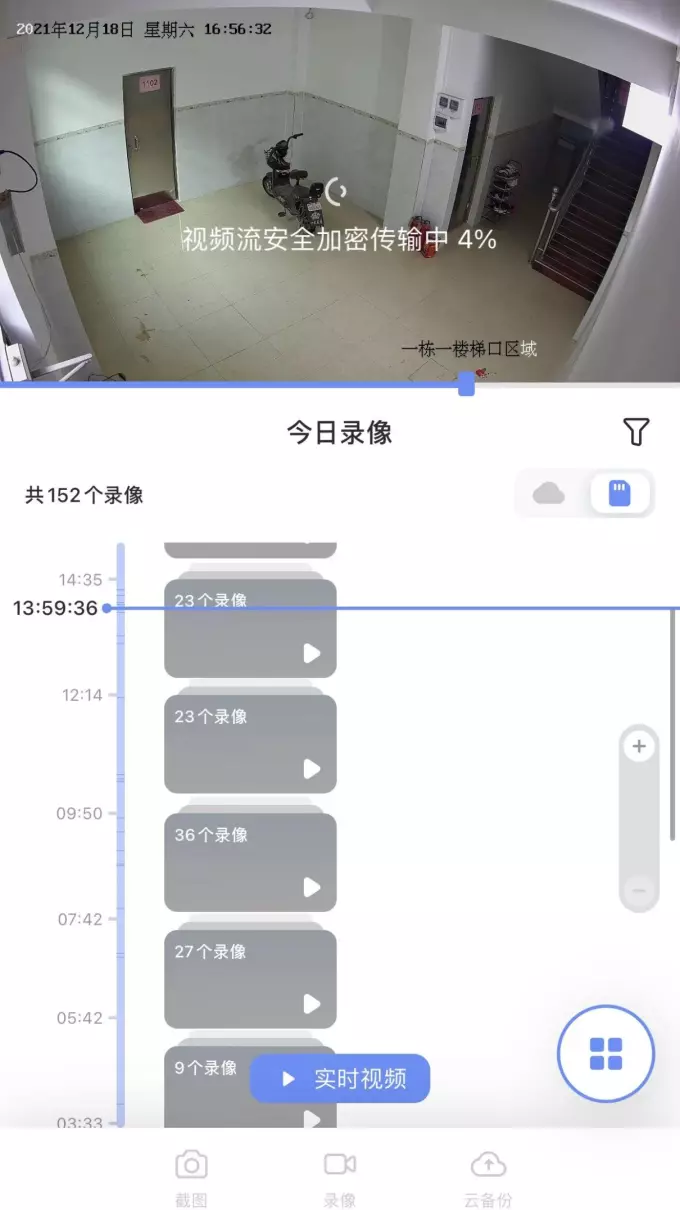Zoom in the timeline with plus

(x=639, y=746)
